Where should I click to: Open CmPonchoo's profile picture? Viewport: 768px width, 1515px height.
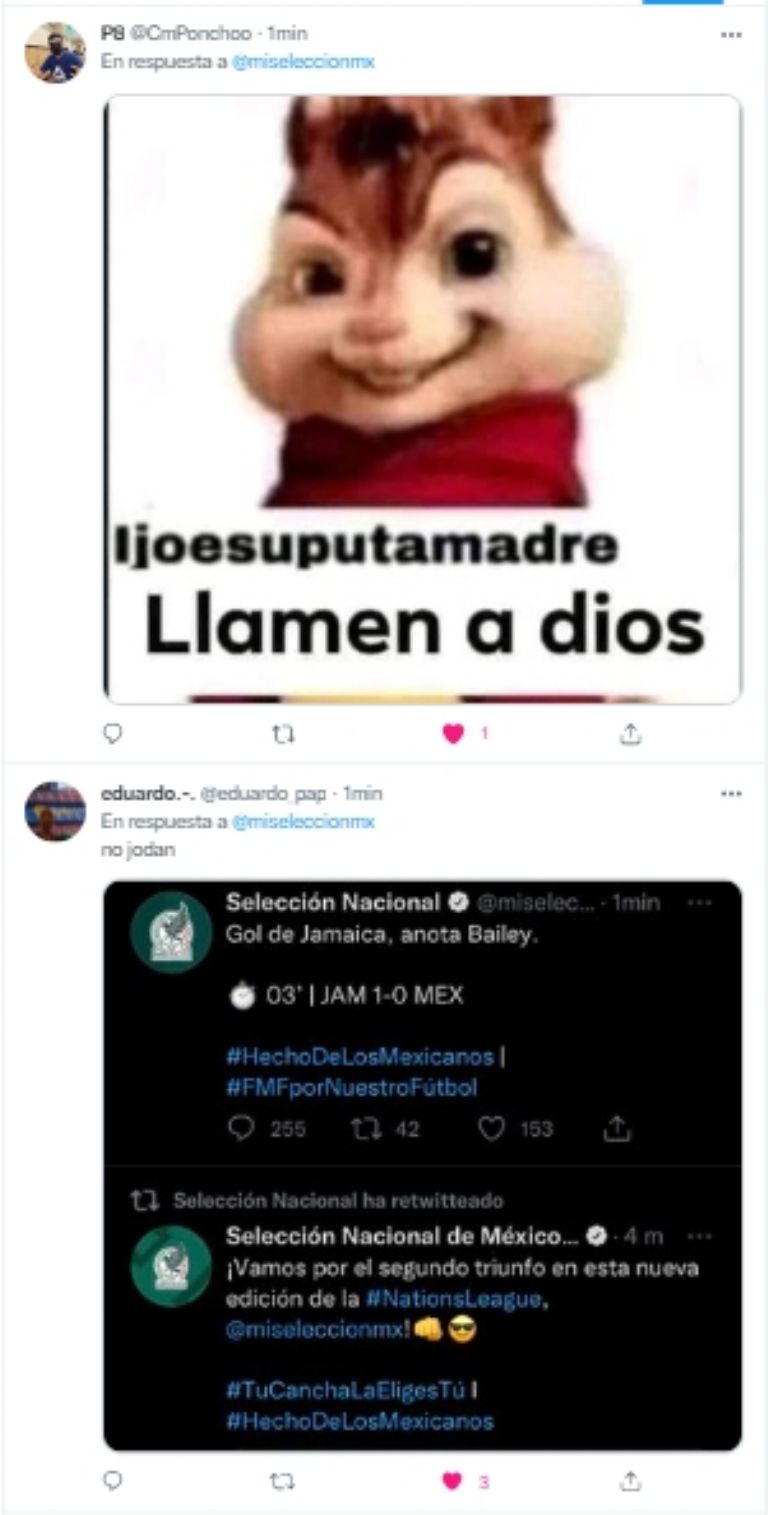coord(55,52)
